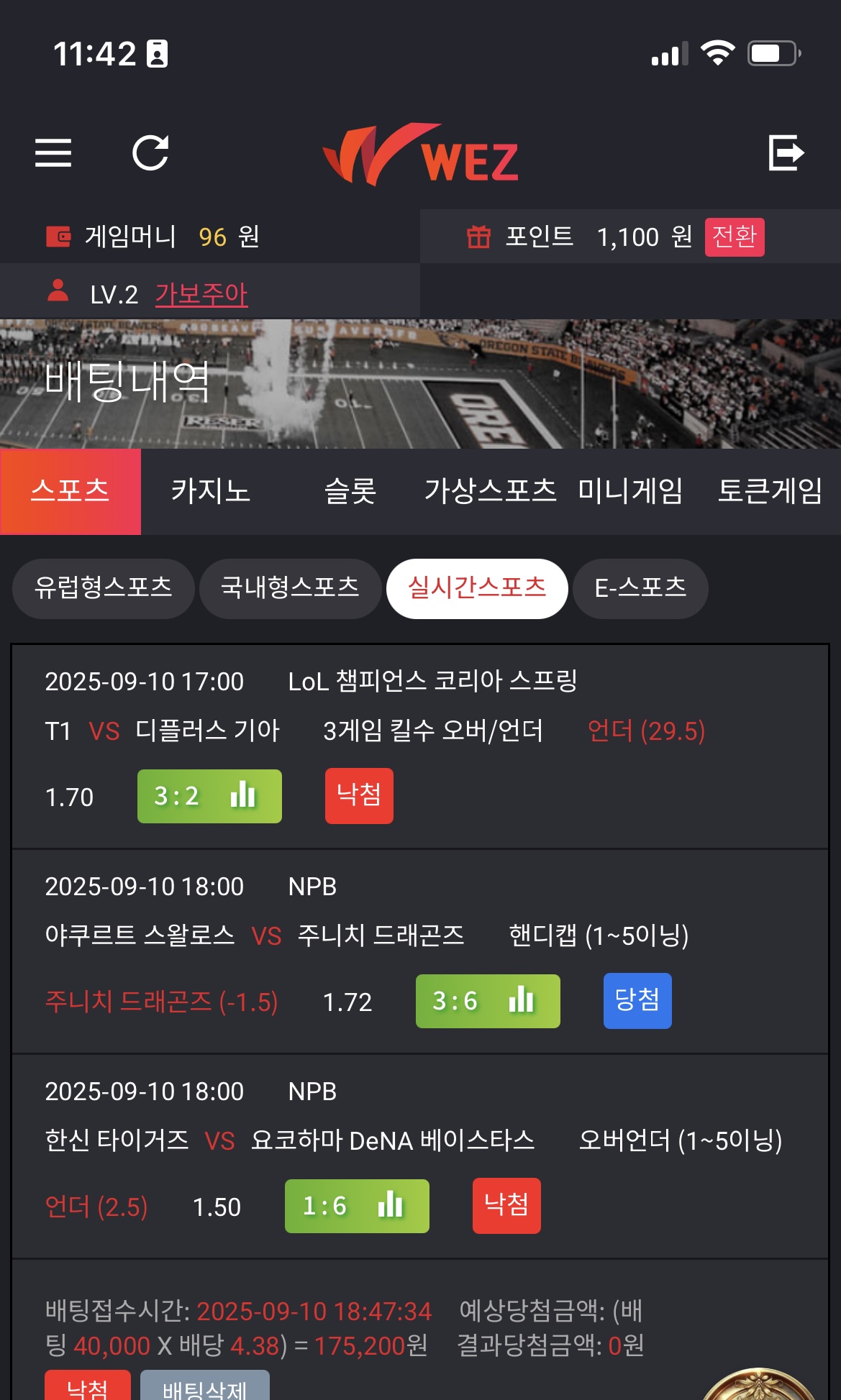
Task: Switch to the 슬롯 tab
Action: 350,492
